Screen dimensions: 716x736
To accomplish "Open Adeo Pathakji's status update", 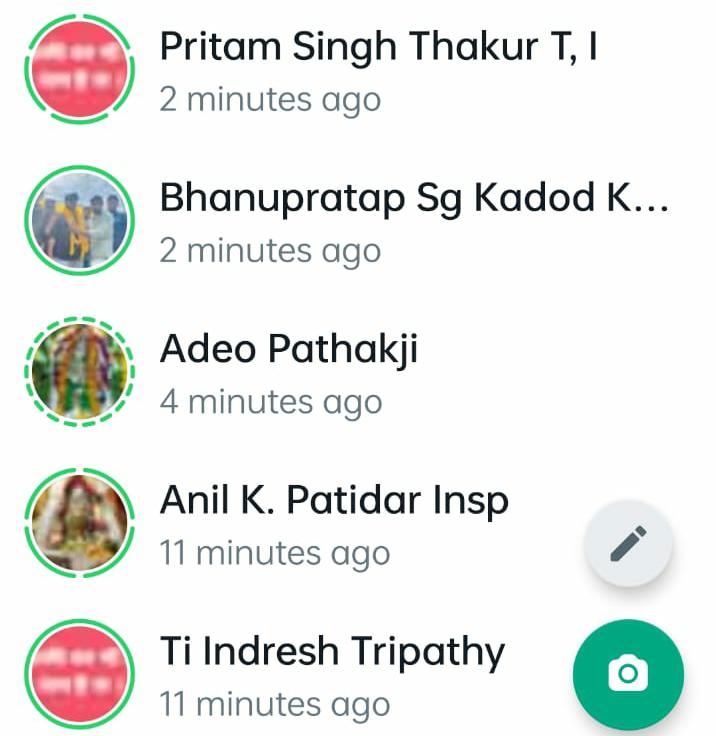I will 79,372.
